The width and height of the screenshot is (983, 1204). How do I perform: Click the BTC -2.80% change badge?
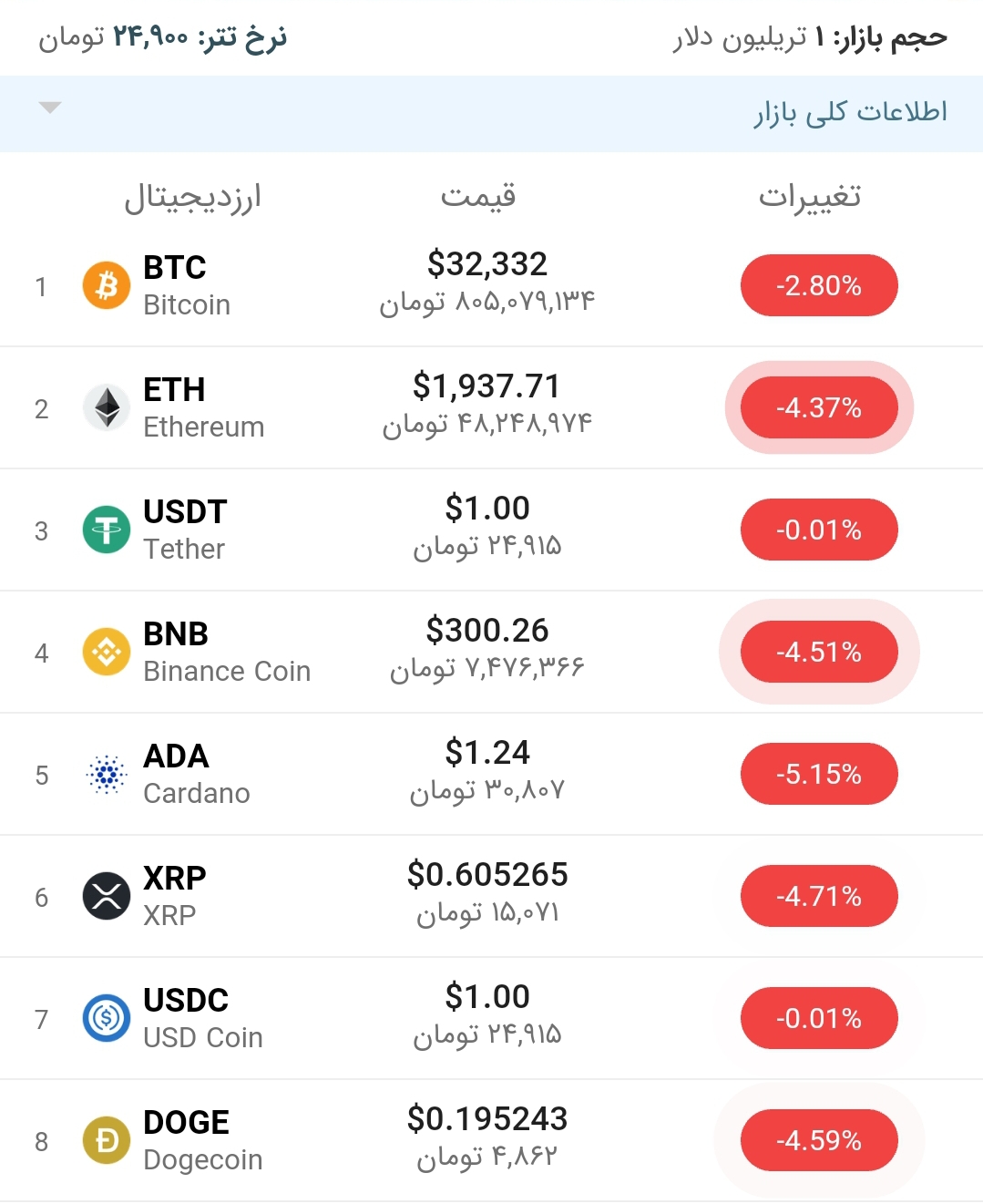point(818,284)
